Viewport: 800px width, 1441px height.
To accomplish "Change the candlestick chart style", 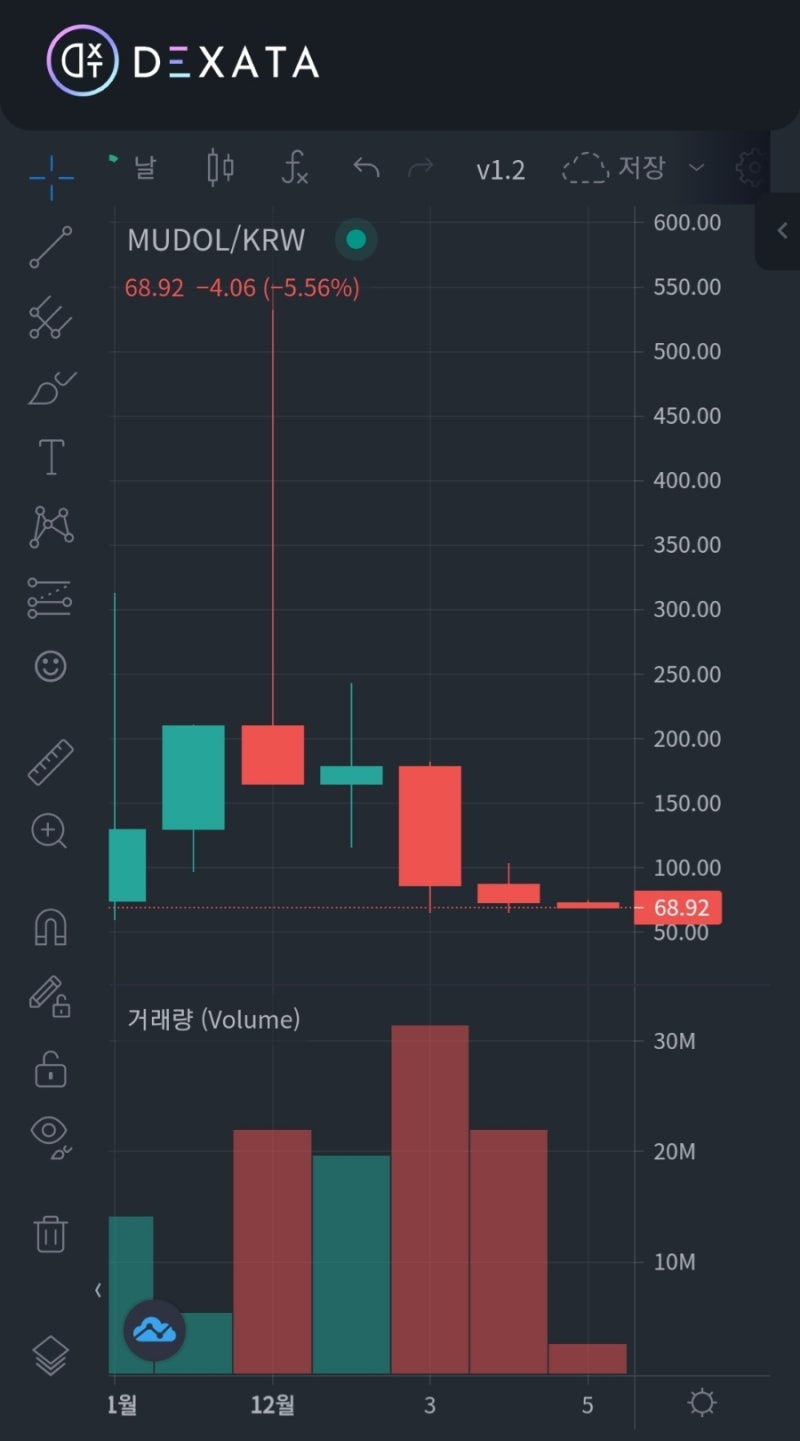I will 221,168.
